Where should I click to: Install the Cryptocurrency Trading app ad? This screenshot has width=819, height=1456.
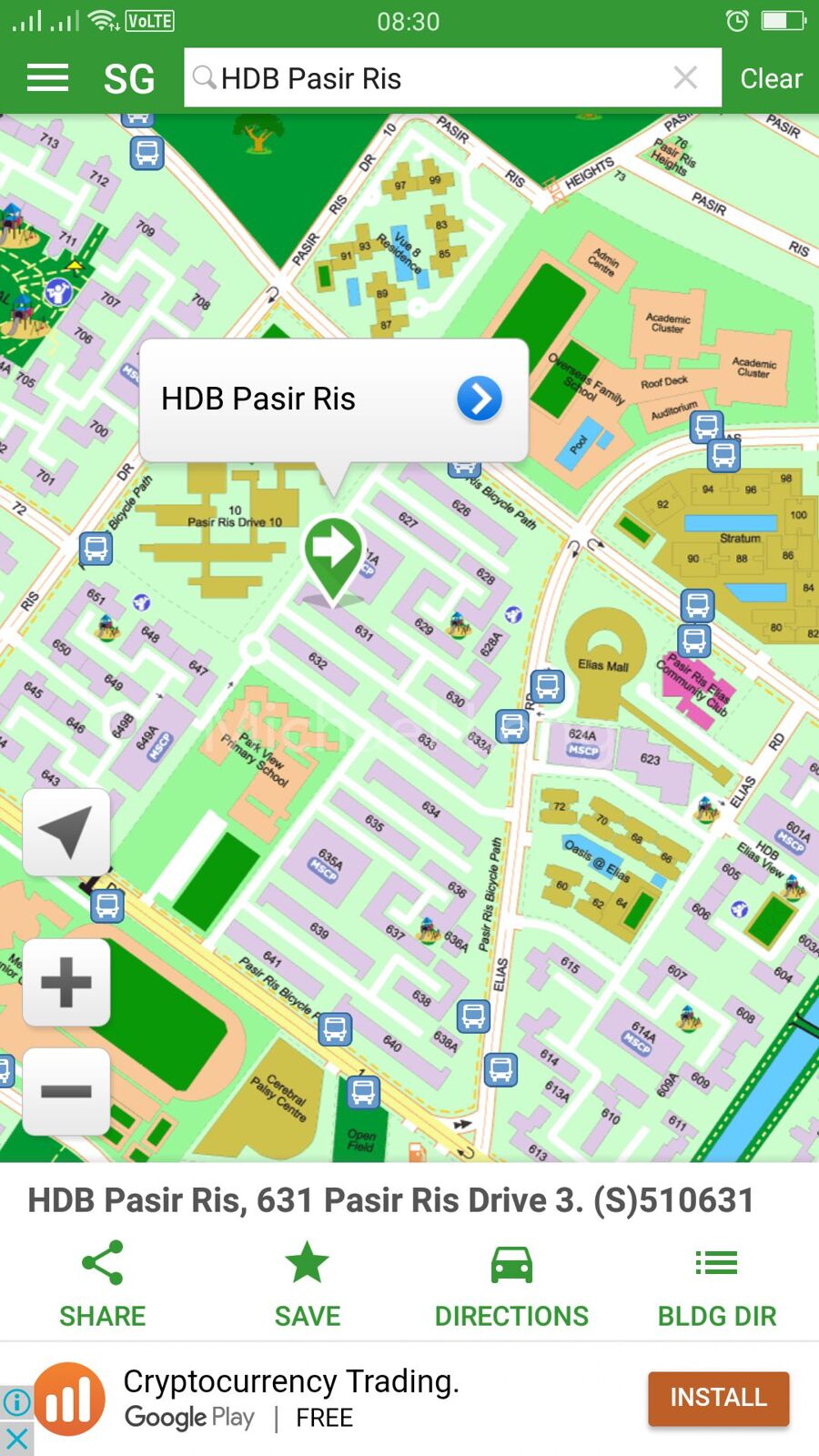[718, 1398]
